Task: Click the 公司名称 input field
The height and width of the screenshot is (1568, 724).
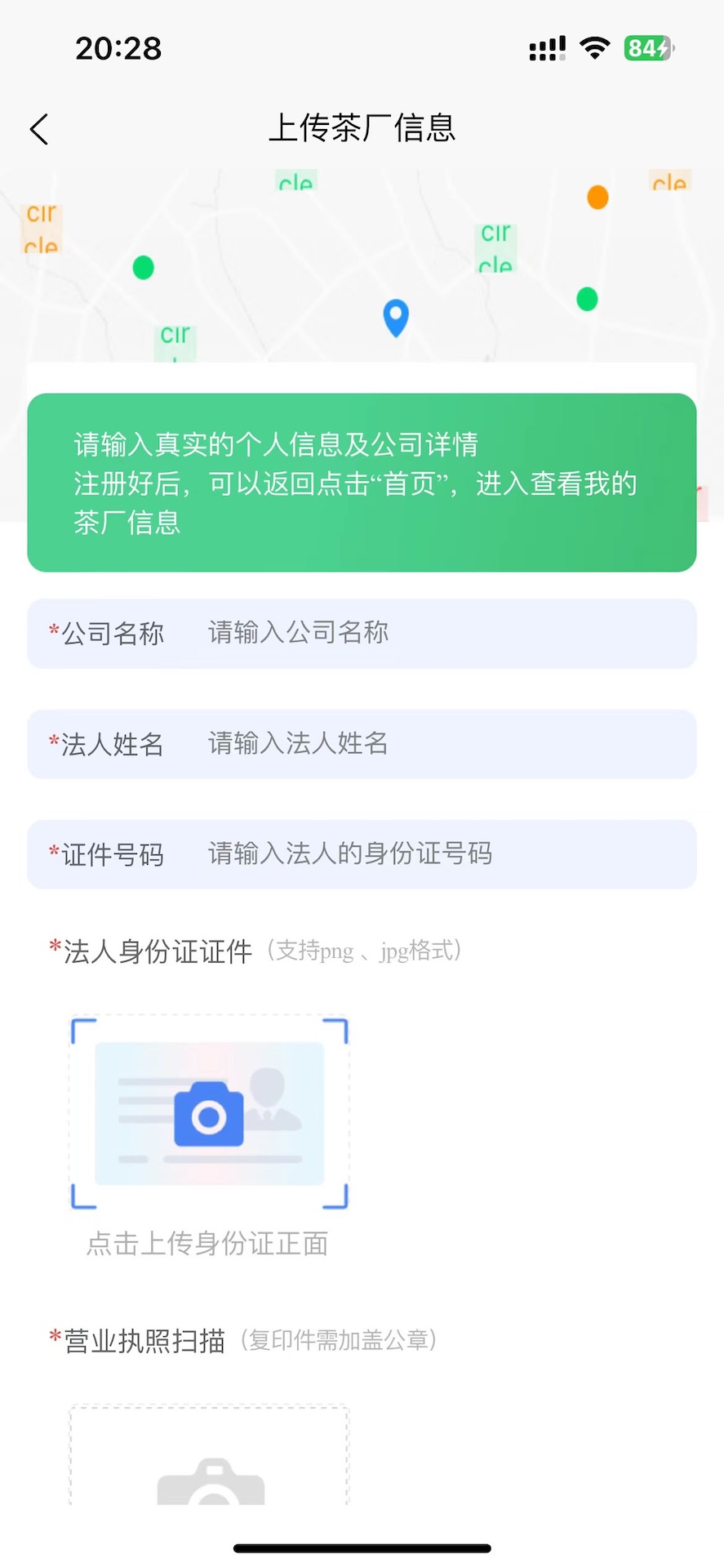Action: tap(408, 633)
